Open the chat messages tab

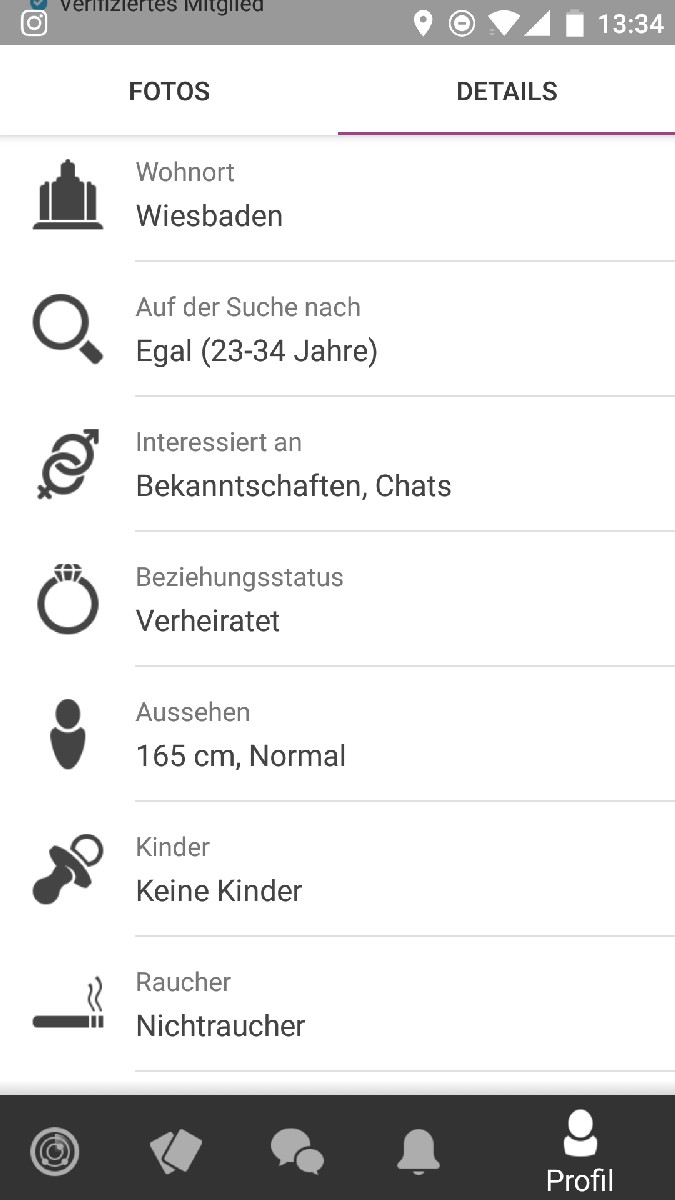coord(297,1152)
